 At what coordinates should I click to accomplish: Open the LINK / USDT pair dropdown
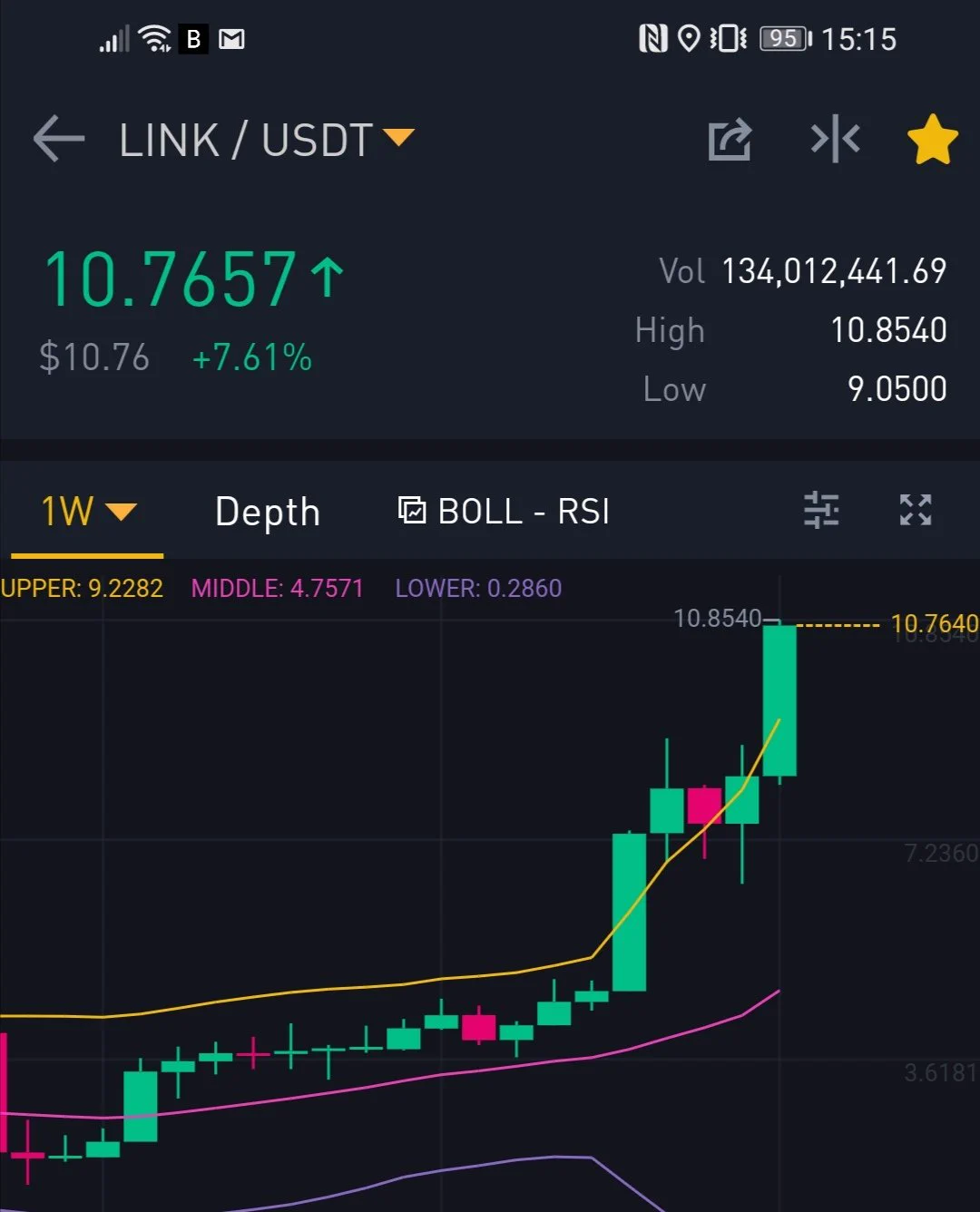(x=266, y=141)
